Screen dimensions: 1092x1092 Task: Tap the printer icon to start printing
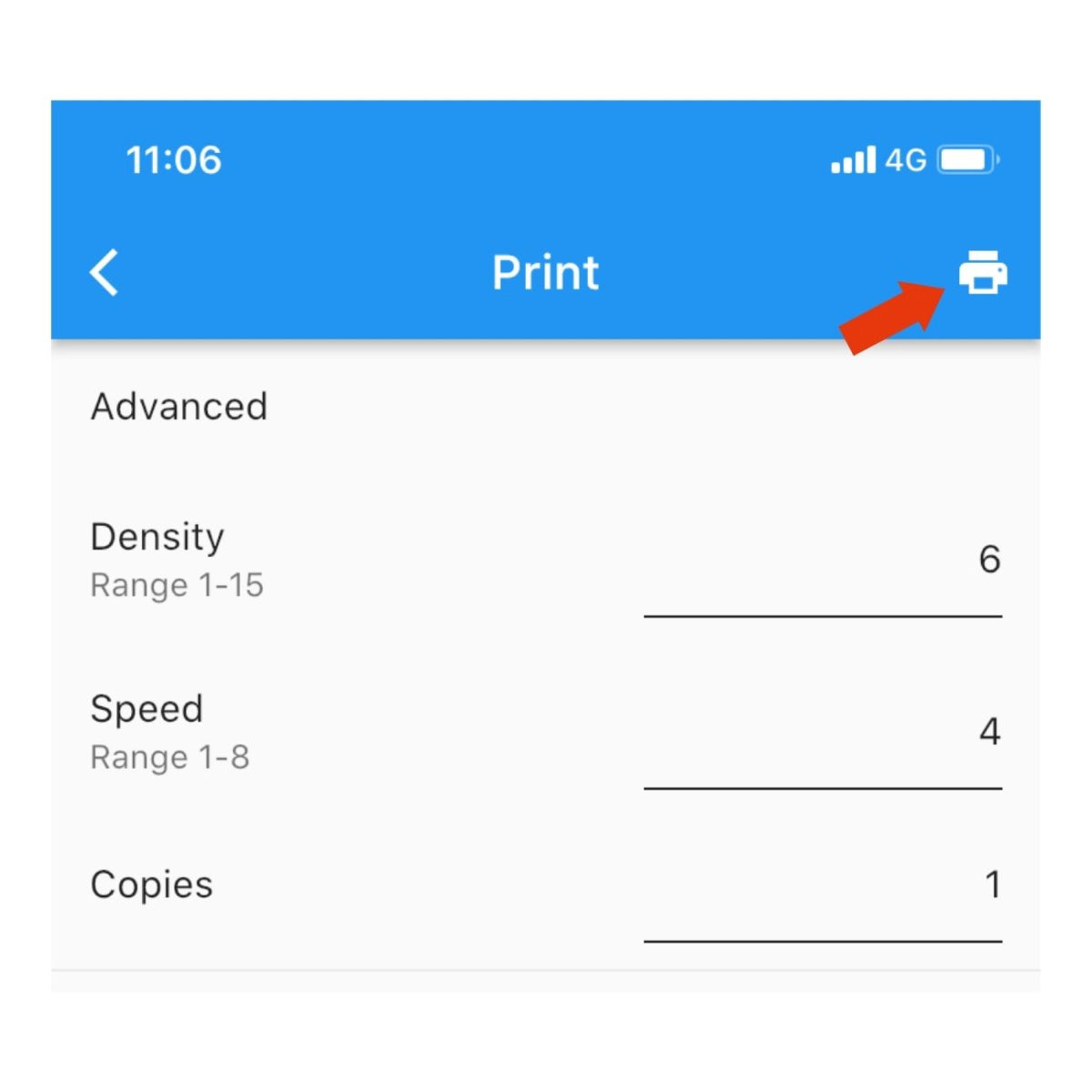click(x=983, y=272)
